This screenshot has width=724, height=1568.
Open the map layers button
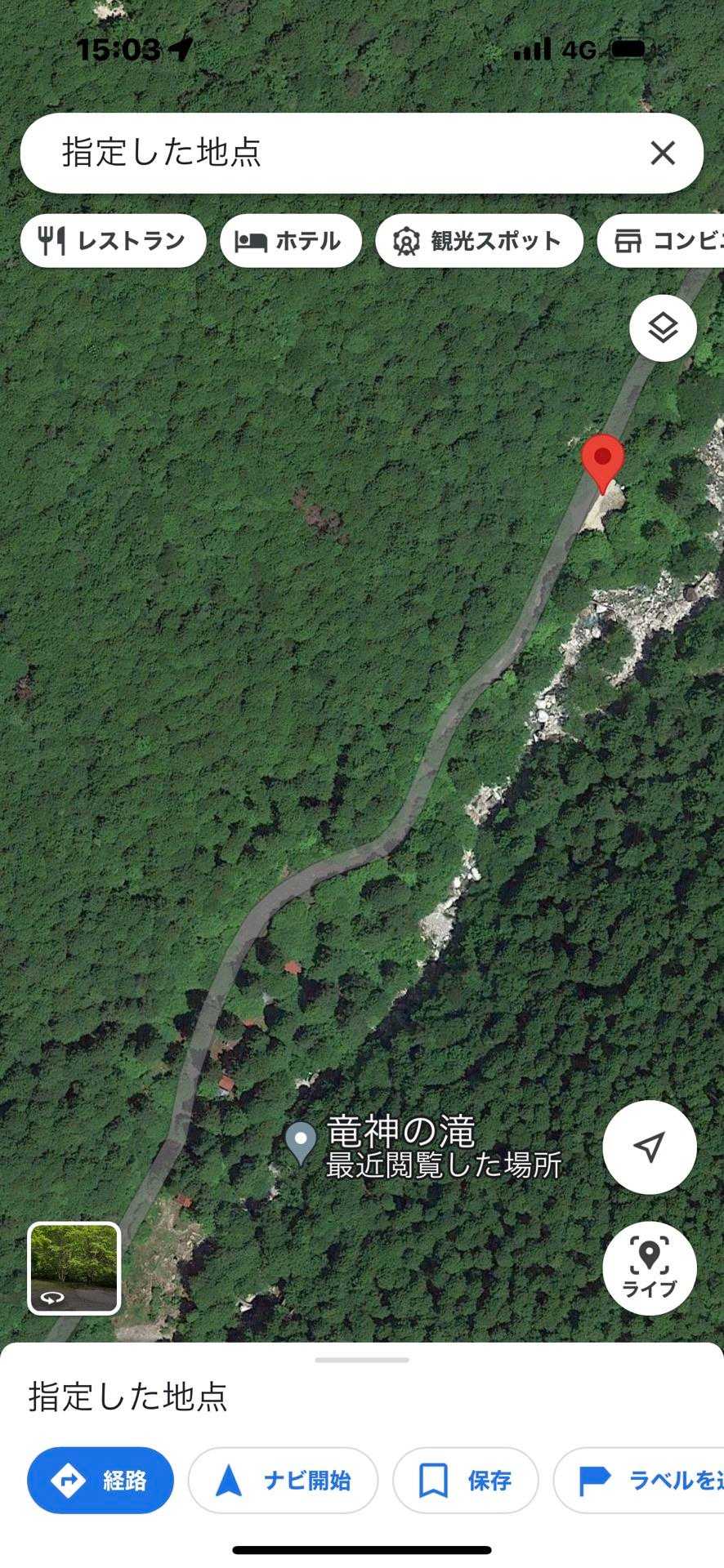pyautogui.click(x=662, y=328)
